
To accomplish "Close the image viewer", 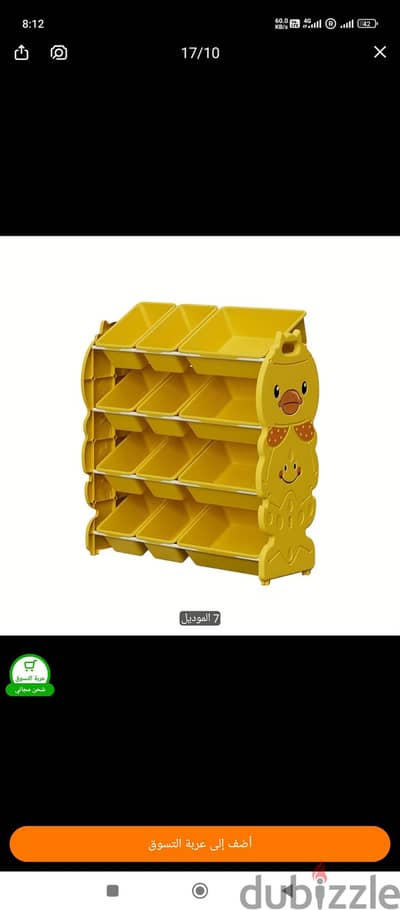I will [380, 52].
